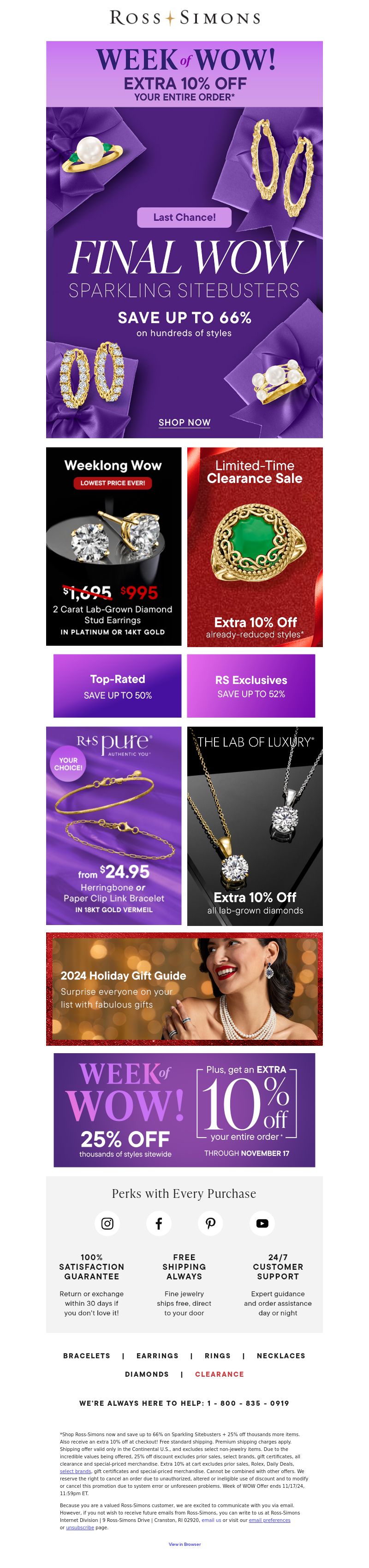The height and width of the screenshot is (1568, 369).
Task: Open the Limited-Time Clearance Sale tile
Action: [255, 546]
